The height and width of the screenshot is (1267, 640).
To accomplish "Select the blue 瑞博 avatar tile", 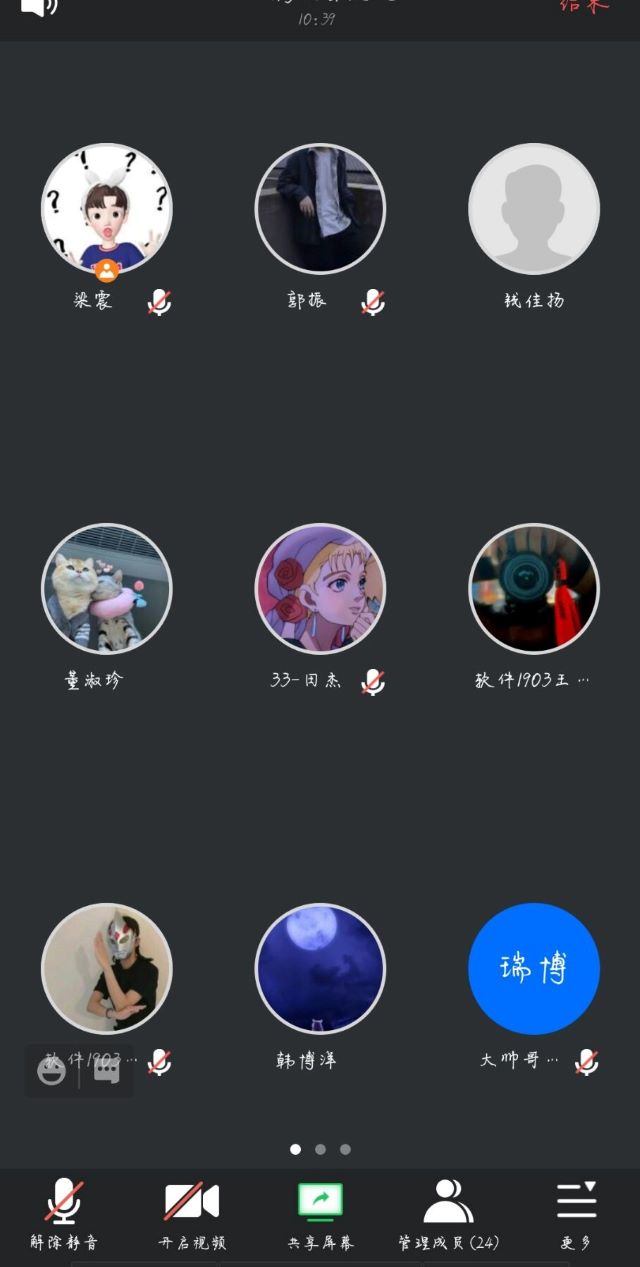I will (534, 969).
